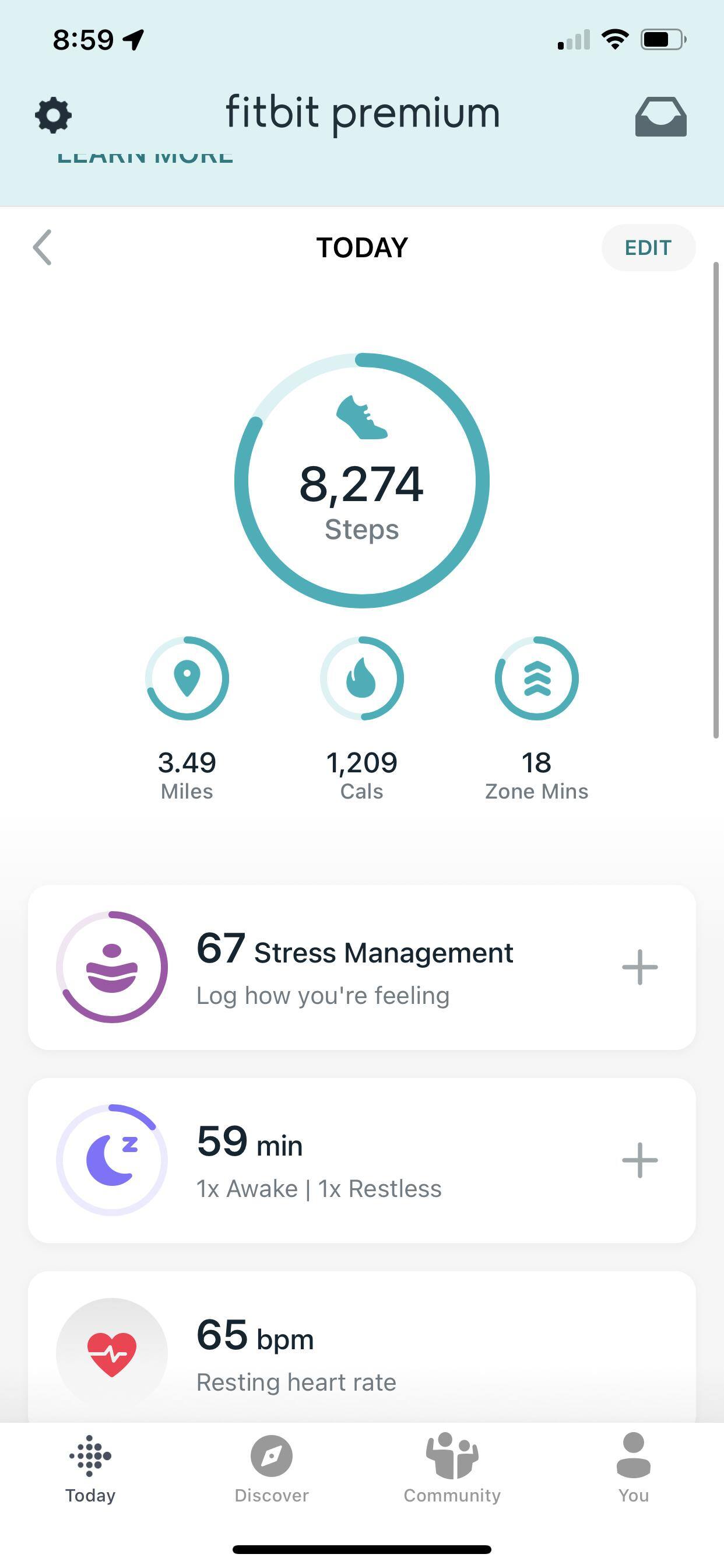
Task: Open the Stress Management card
Action: pyautogui.click(x=353, y=967)
